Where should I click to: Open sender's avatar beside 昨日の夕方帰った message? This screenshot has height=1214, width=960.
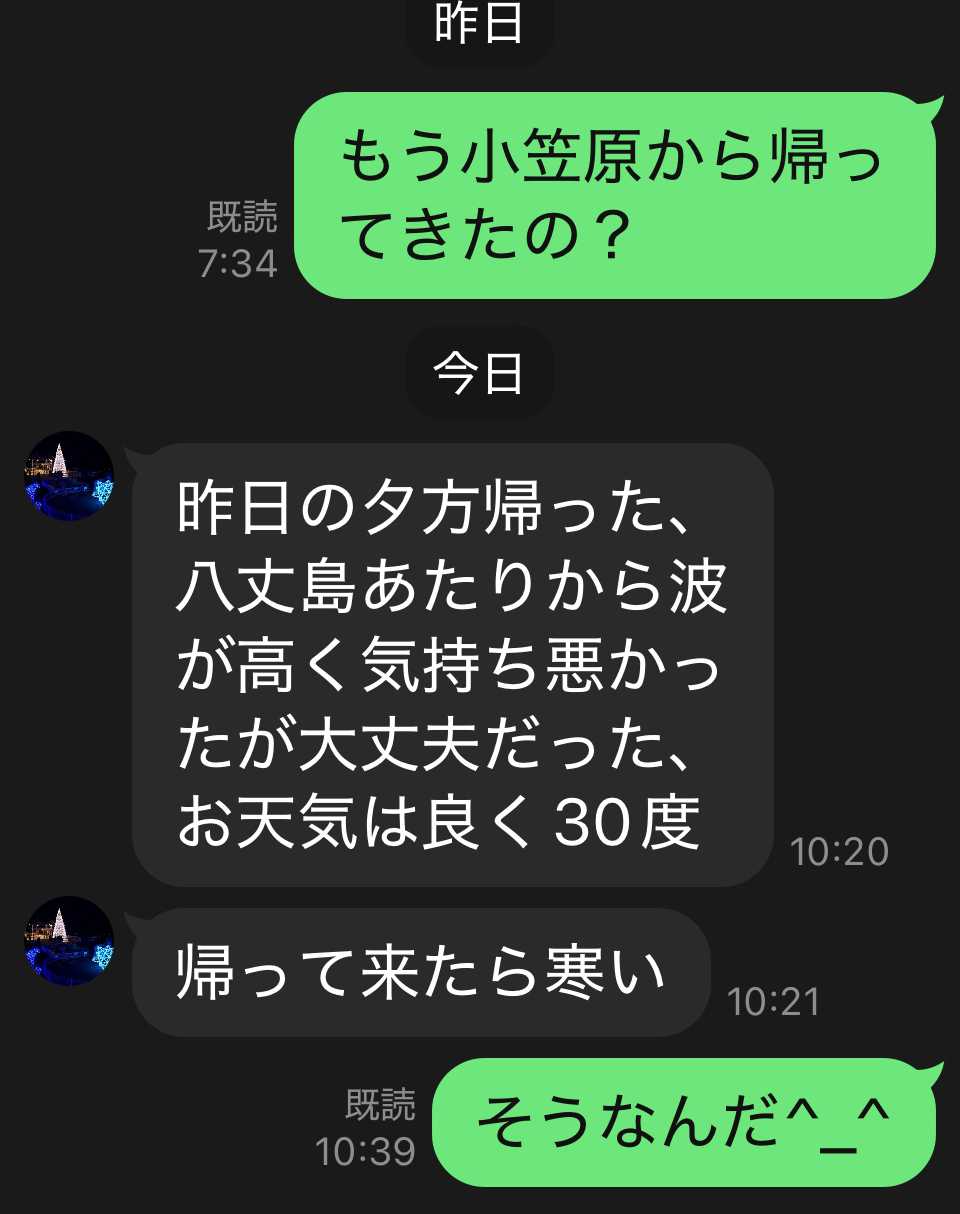[x=69, y=476]
